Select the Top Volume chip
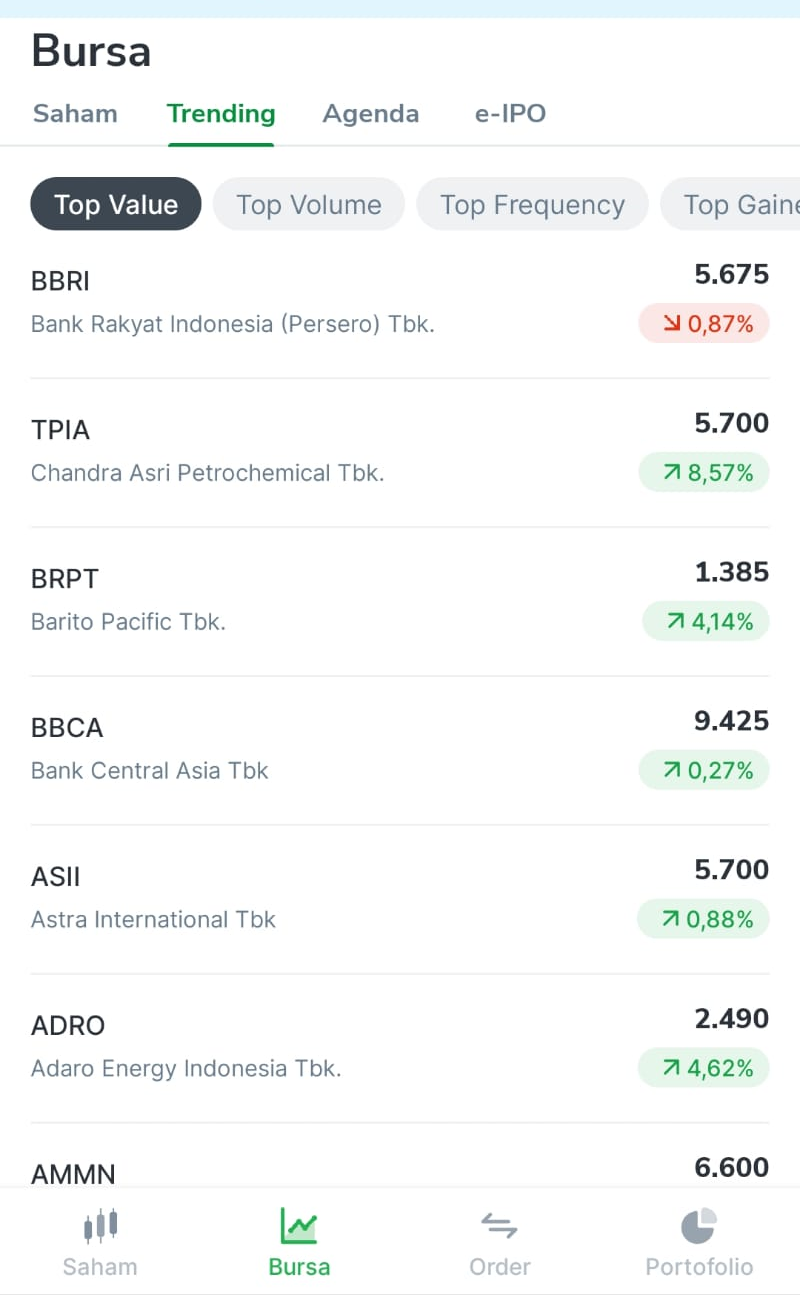Image resolution: width=800 pixels, height=1301 pixels. tap(309, 204)
